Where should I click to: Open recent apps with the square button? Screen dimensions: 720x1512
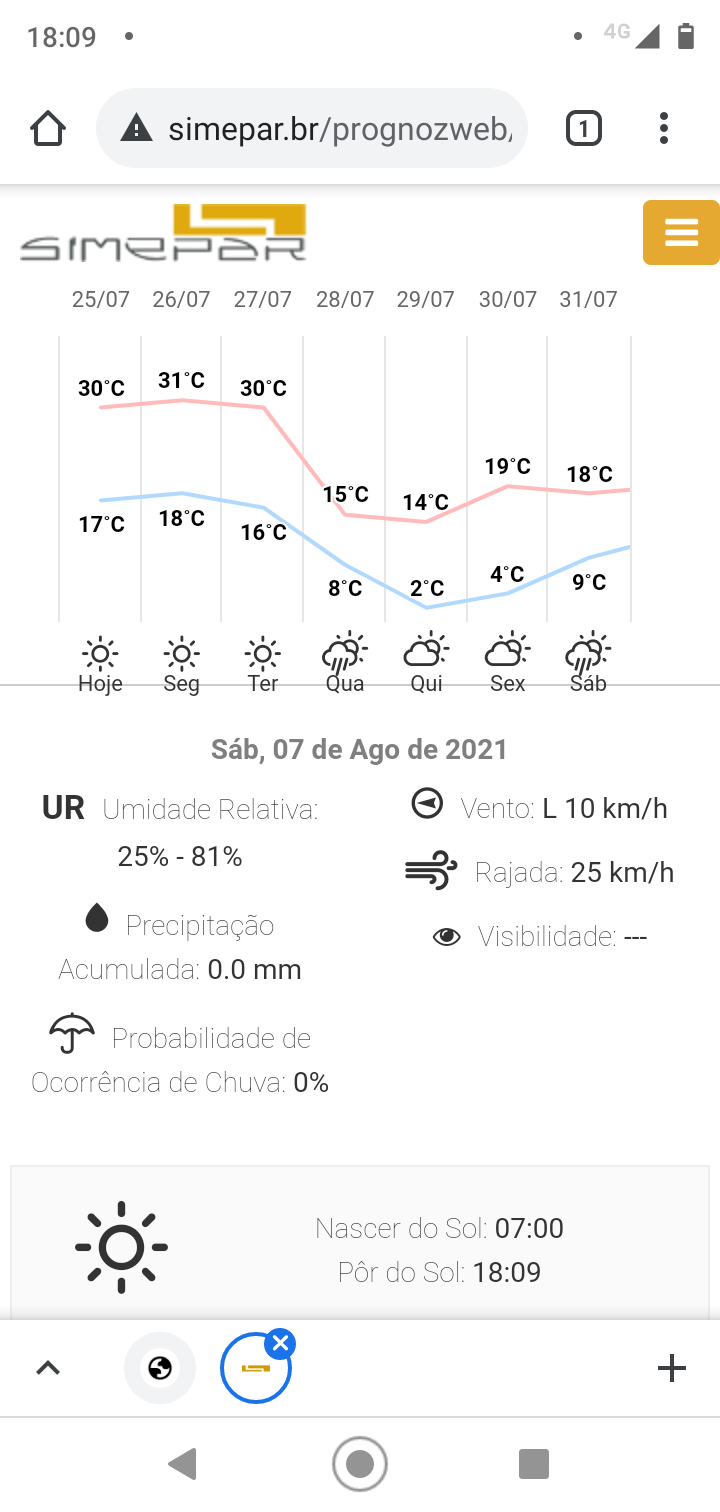(534, 1464)
